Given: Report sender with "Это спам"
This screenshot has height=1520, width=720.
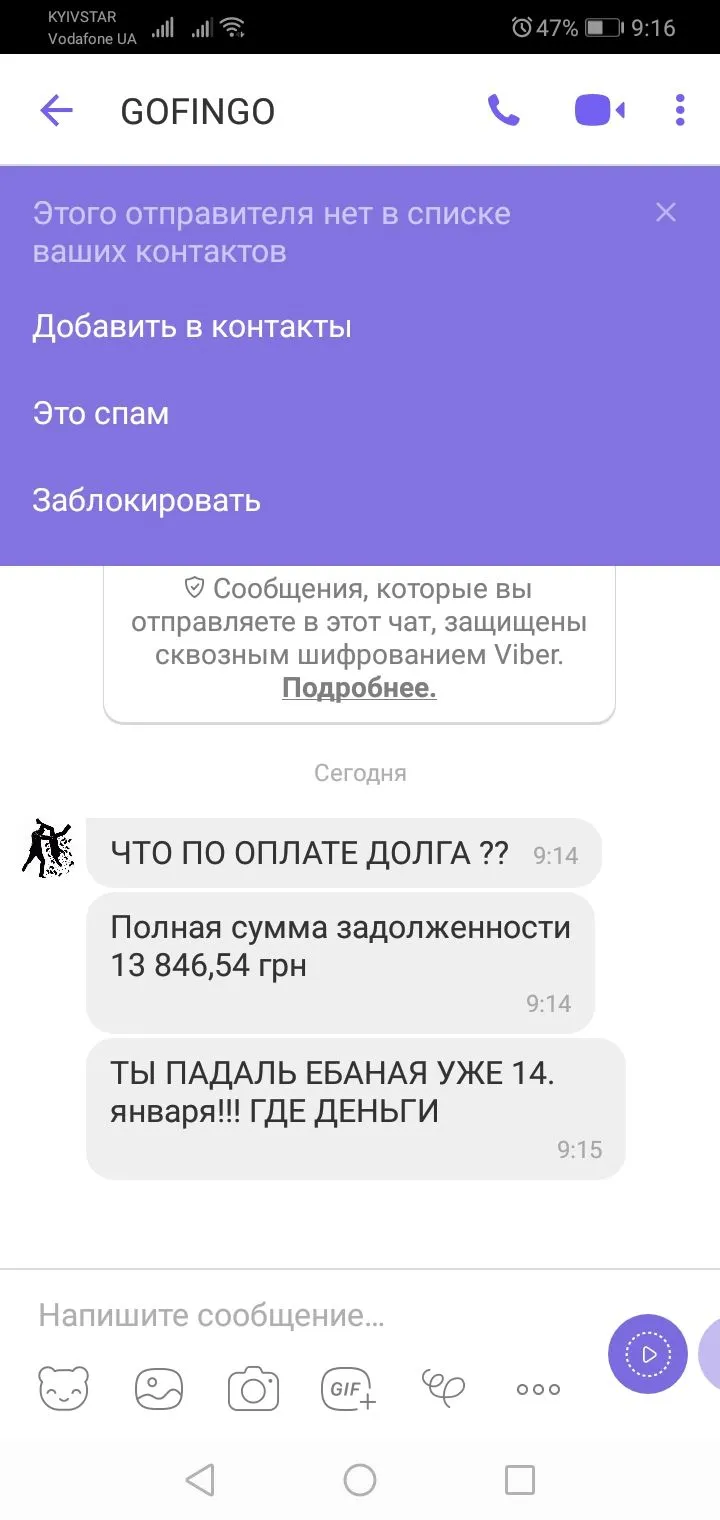Looking at the screenshot, I should click(x=101, y=414).
